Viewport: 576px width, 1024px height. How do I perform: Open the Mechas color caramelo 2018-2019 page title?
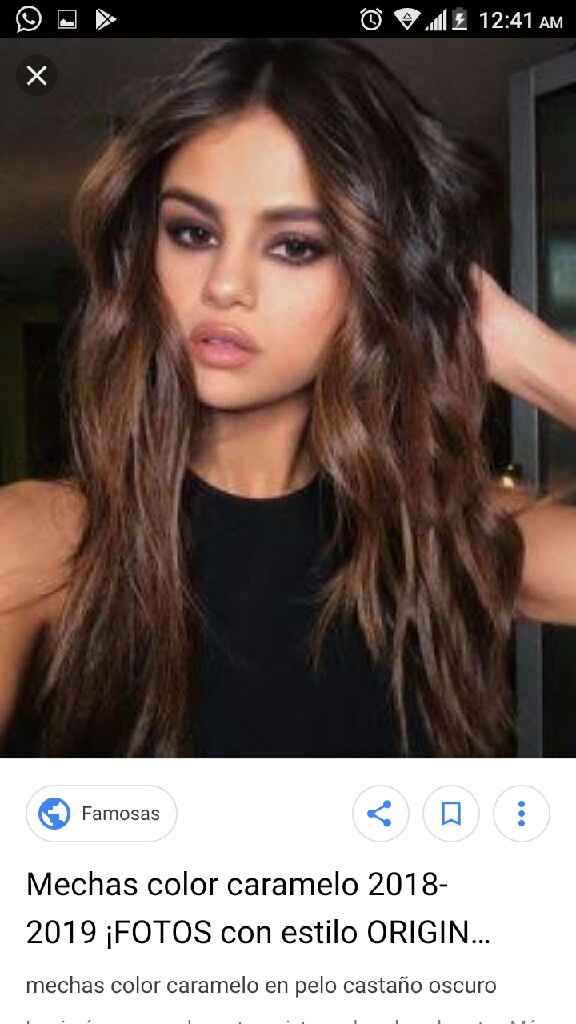258,909
